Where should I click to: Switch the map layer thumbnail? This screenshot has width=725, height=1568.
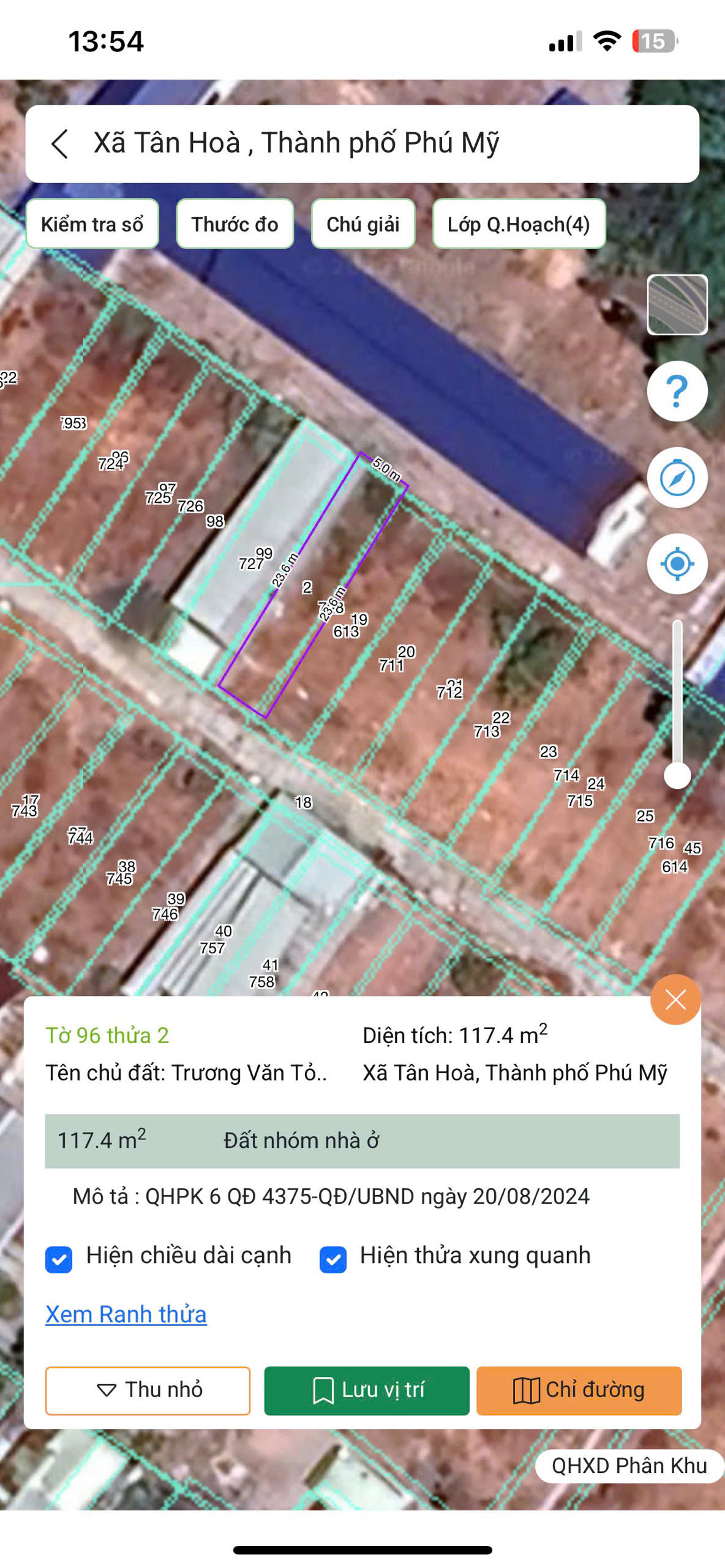pyautogui.click(x=677, y=305)
